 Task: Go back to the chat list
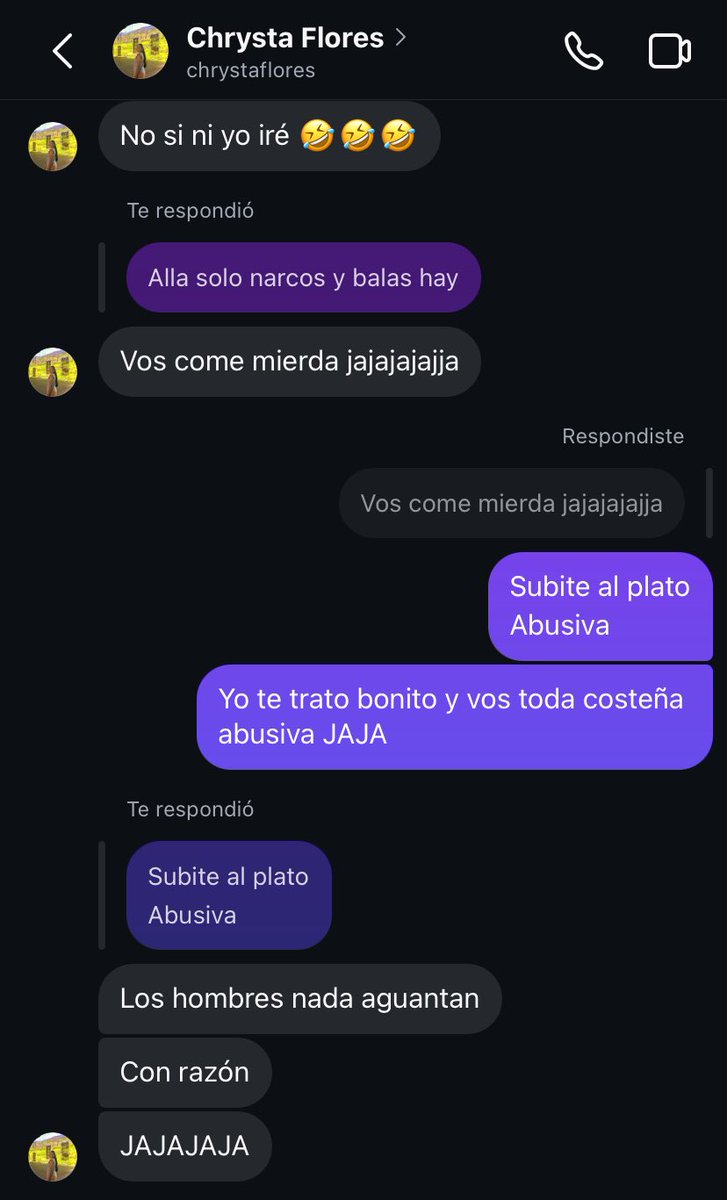tap(63, 51)
